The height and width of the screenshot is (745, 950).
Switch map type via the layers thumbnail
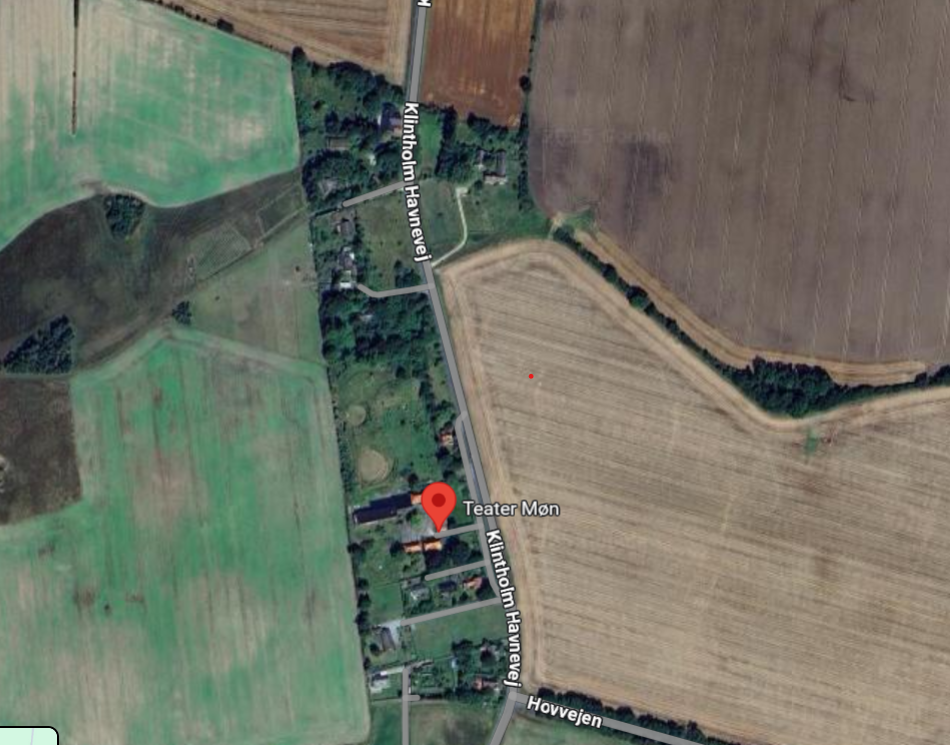pos(27,737)
